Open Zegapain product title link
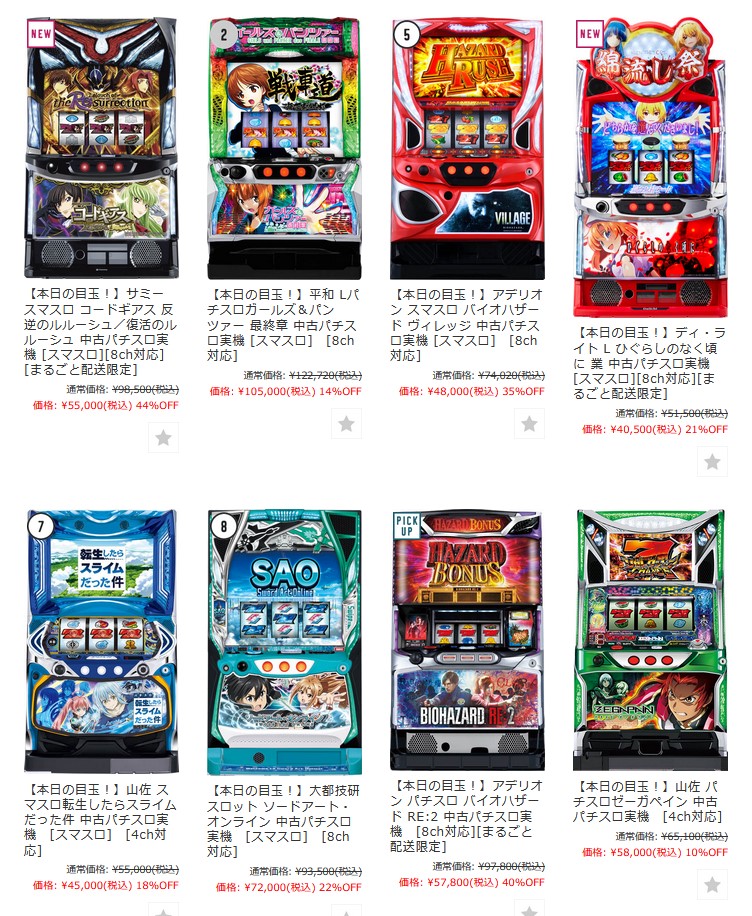Viewport: 752px width, 916px height. [648, 802]
